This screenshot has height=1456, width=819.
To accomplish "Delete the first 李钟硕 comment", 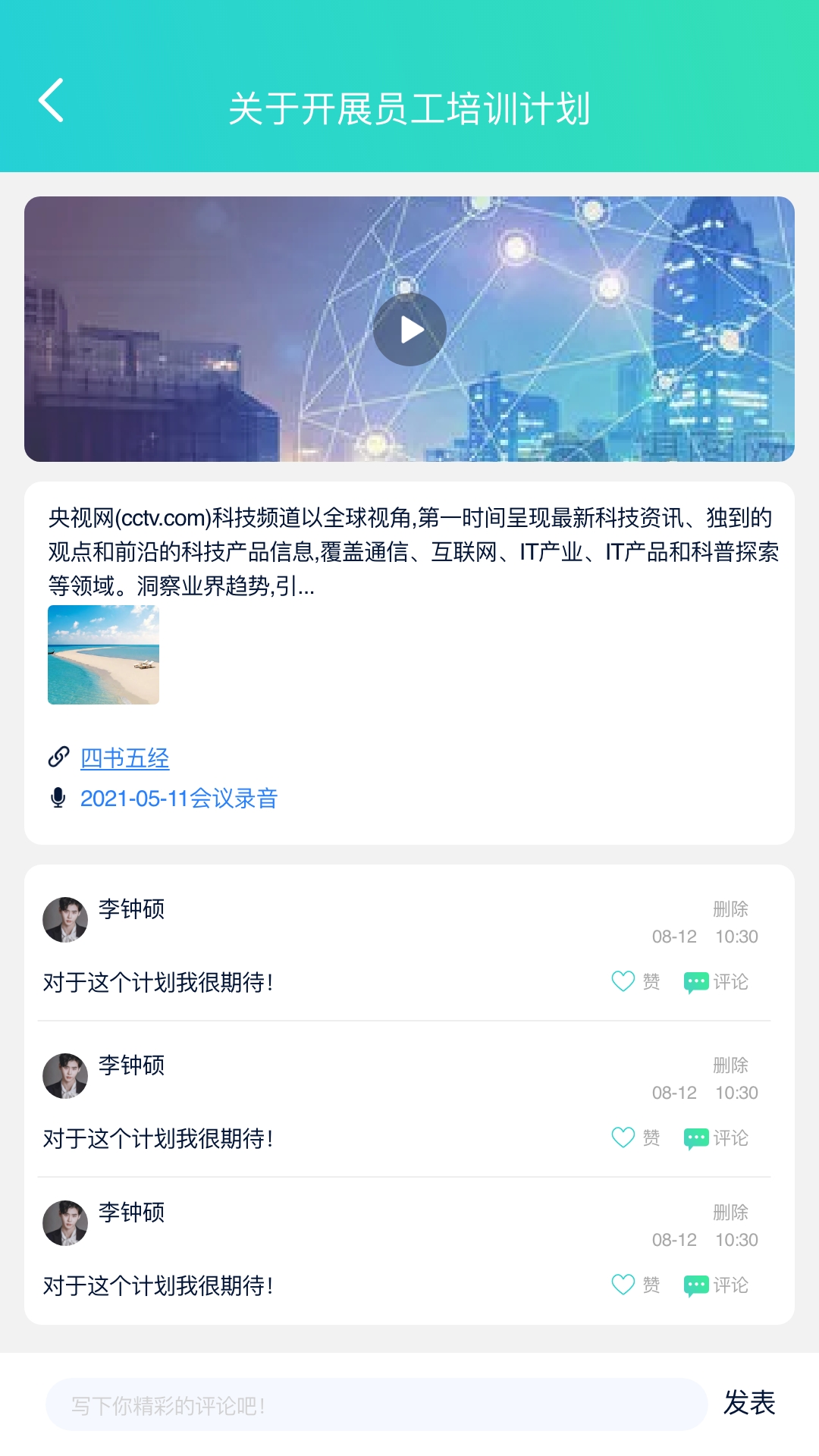I will pos(730,908).
